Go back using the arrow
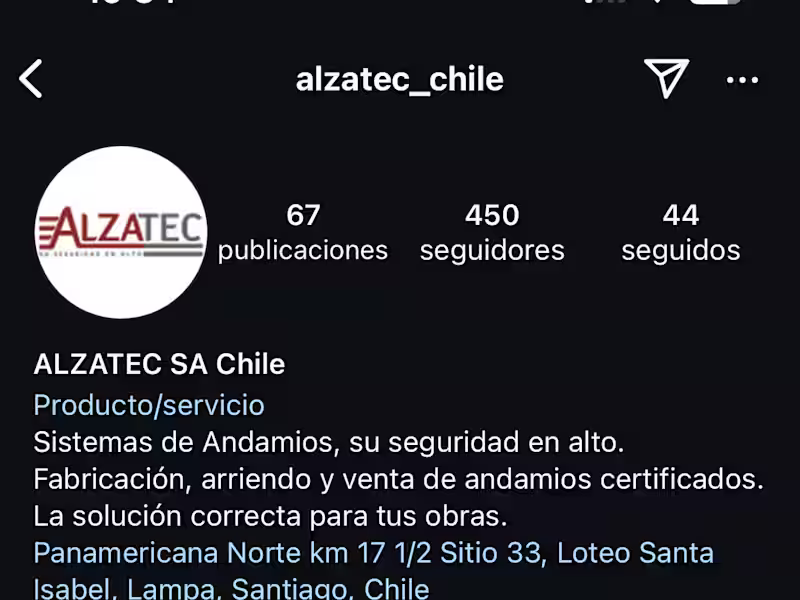 32,79
